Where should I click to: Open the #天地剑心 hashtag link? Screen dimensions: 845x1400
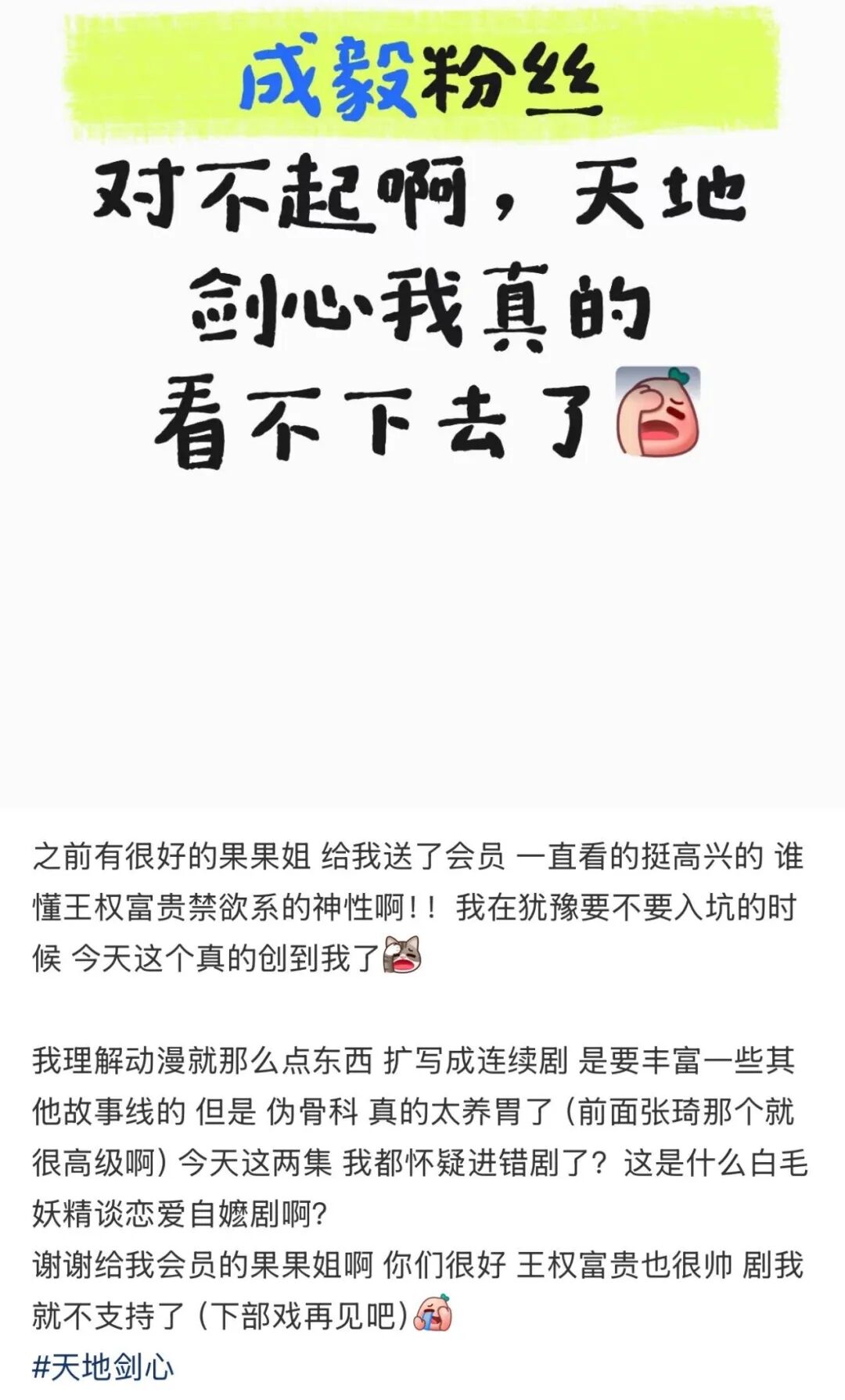[103, 1367]
